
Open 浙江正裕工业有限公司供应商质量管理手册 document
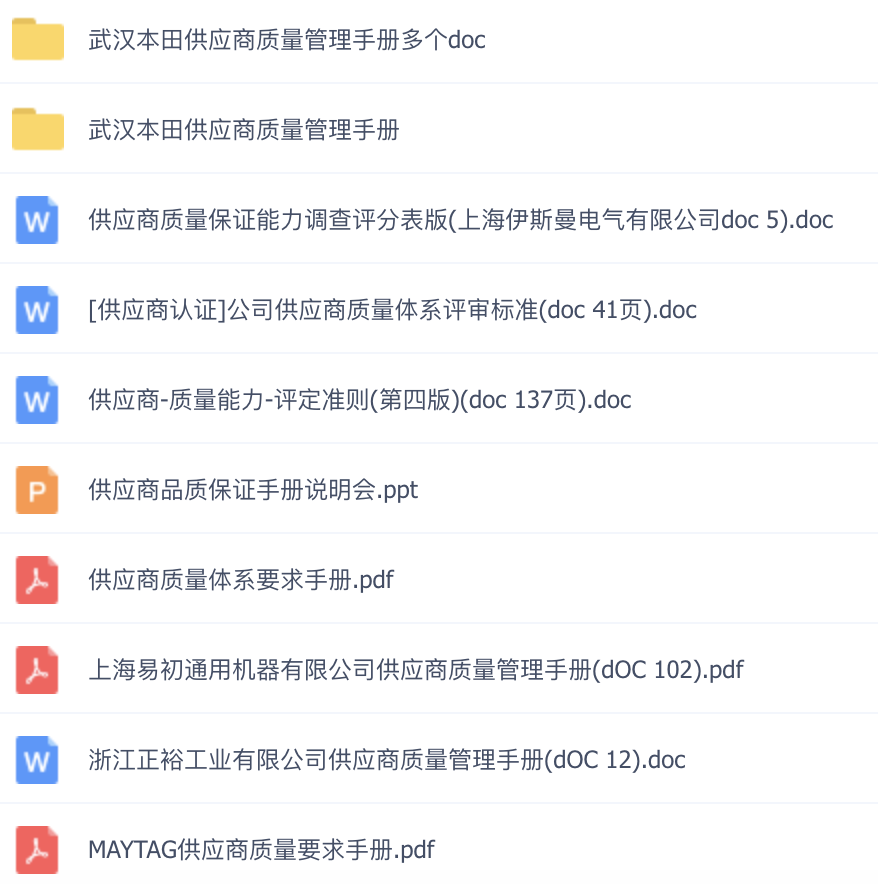click(x=386, y=760)
